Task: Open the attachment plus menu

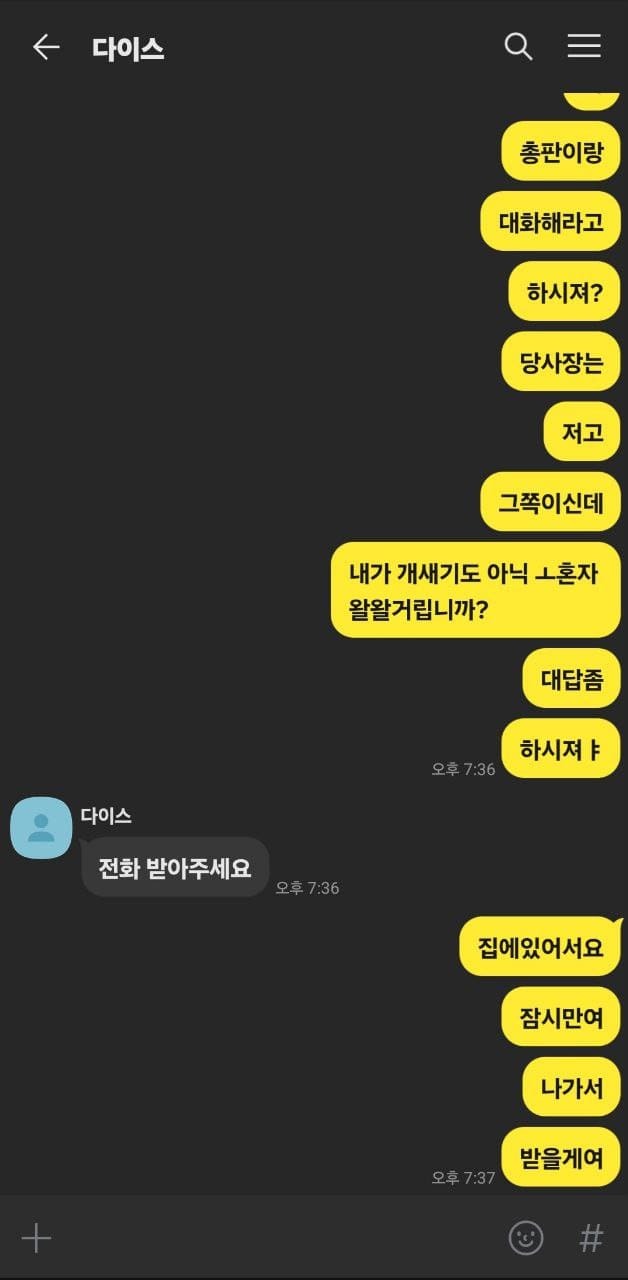Action: [36, 1238]
